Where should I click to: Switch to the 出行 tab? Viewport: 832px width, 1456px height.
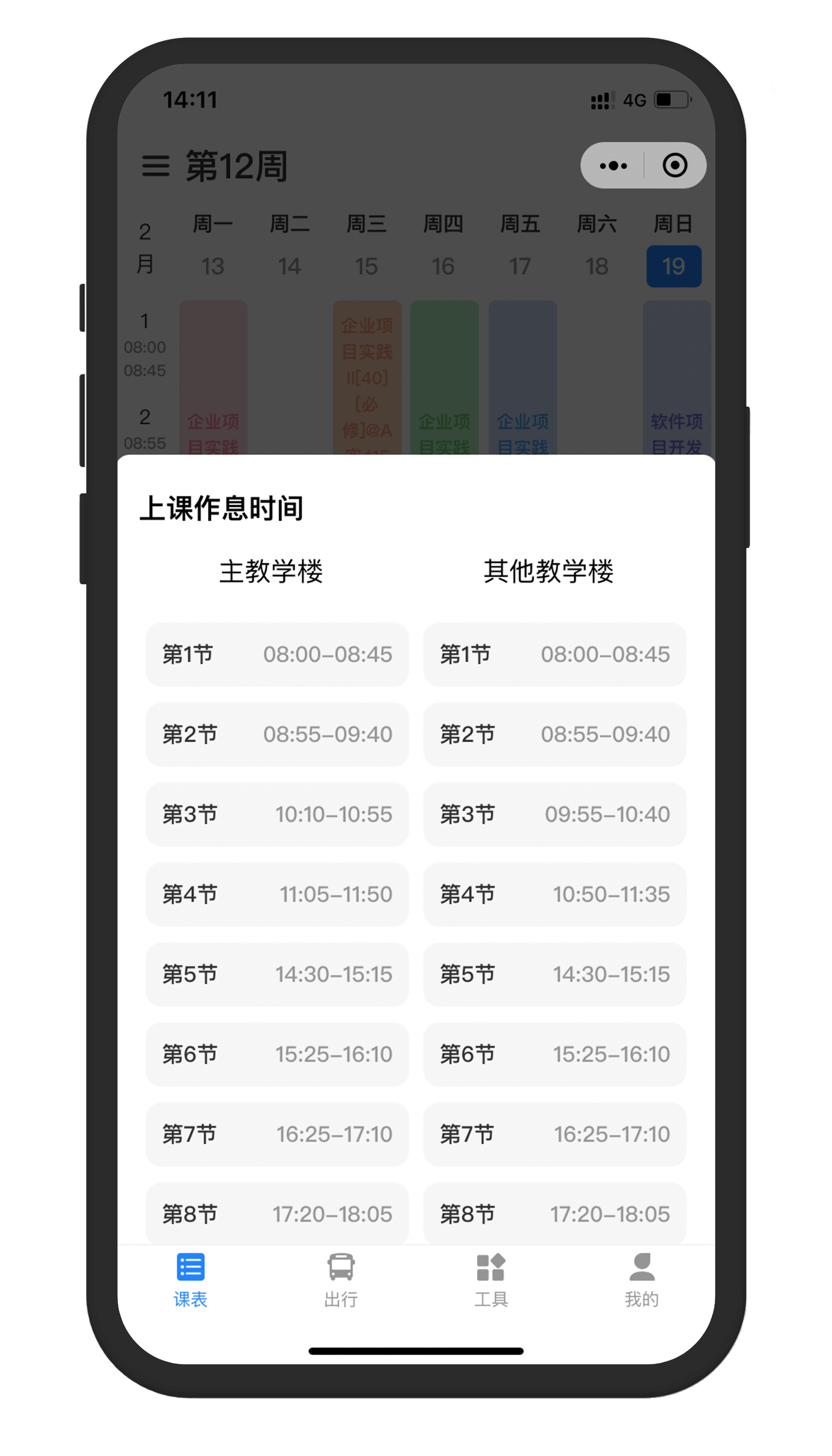pyautogui.click(x=340, y=1280)
